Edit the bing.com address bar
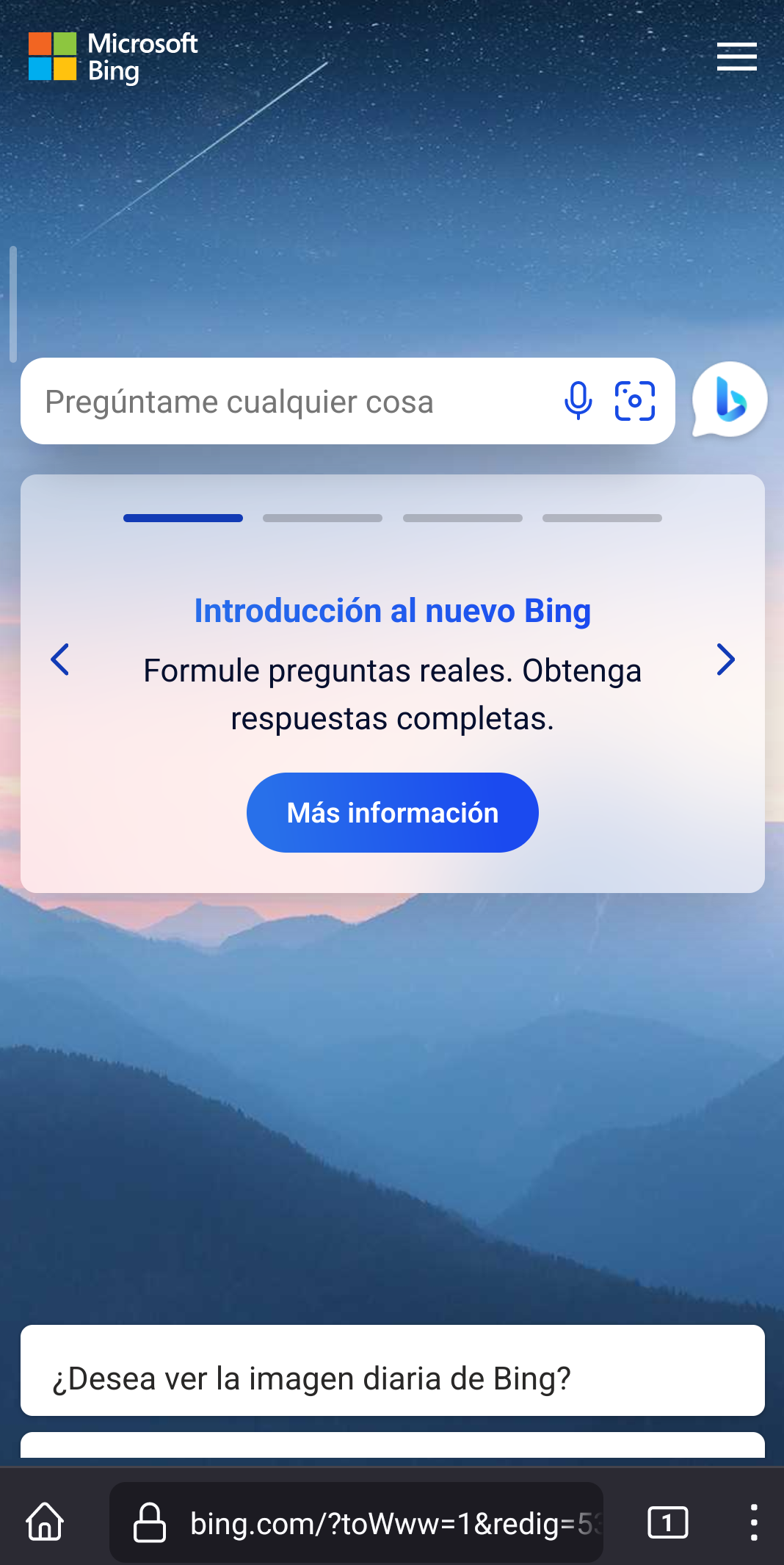 click(x=382, y=1523)
